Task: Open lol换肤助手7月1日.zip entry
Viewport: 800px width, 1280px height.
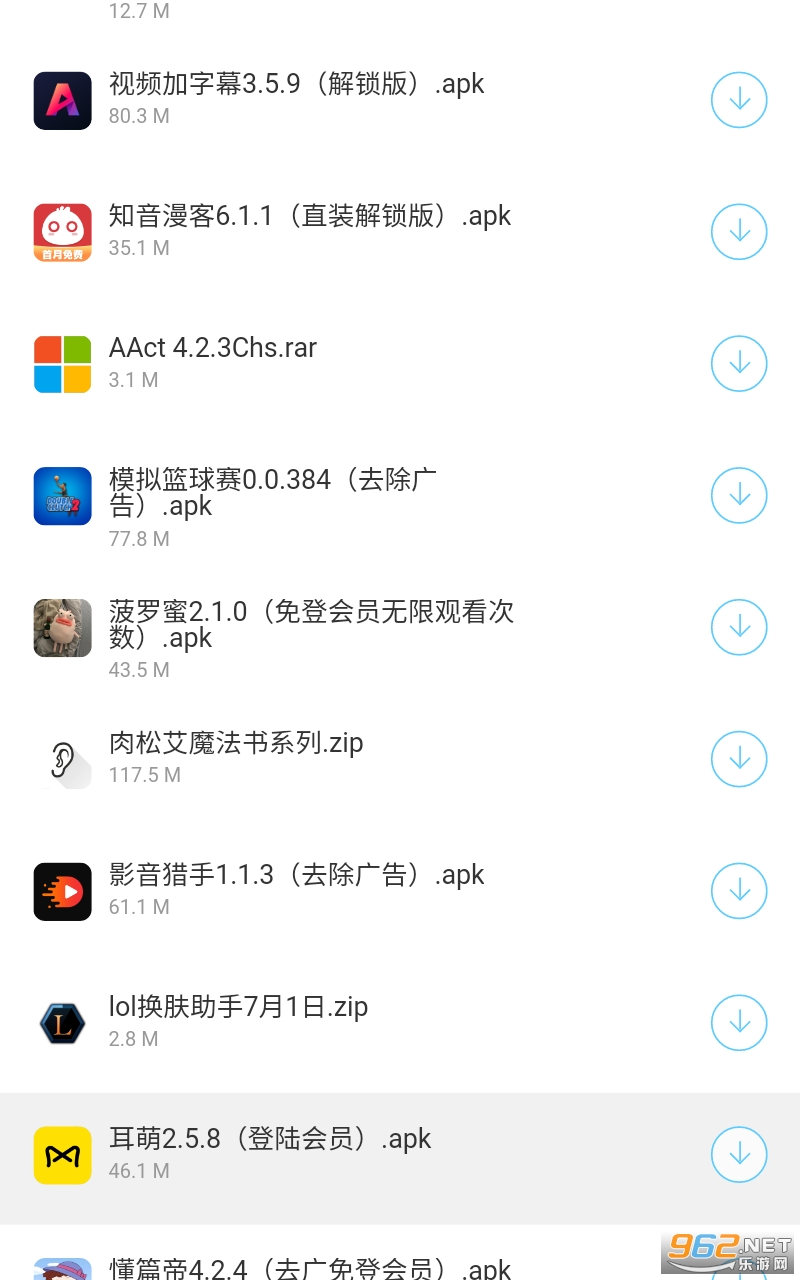Action: point(238,1009)
